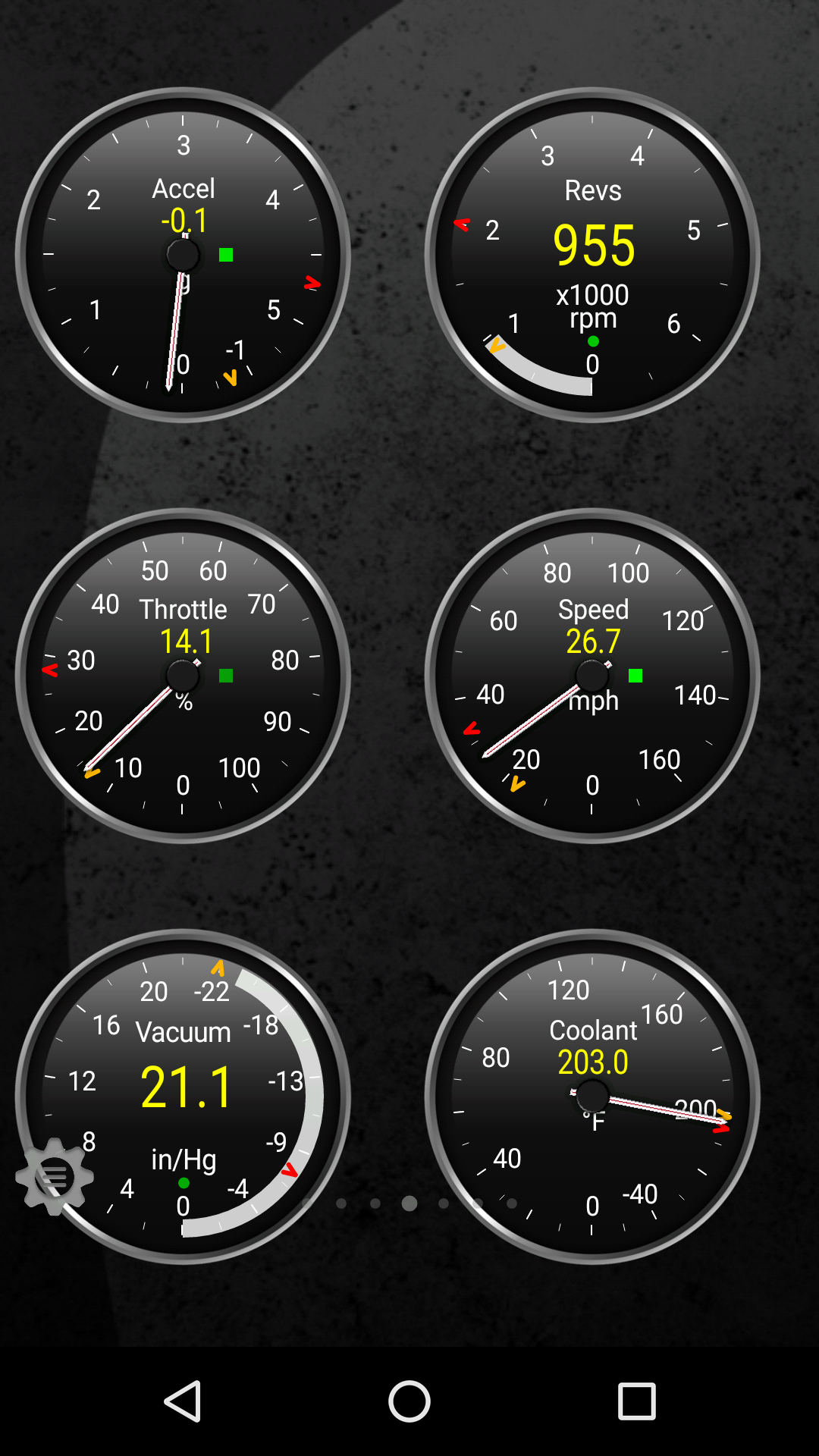Open the settings gear menu
The image size is (819, 1456).
55,1176
